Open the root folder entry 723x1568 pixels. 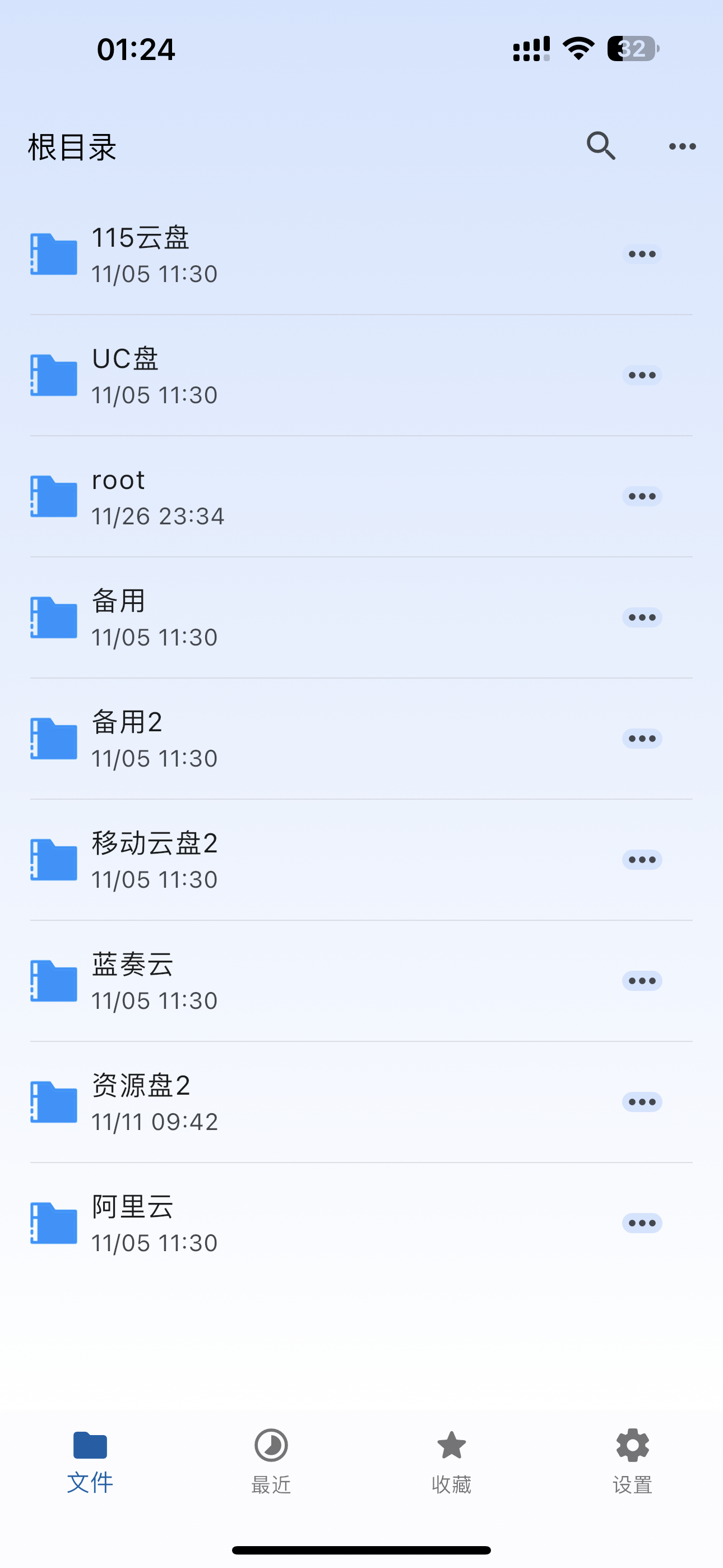(243, 496)
